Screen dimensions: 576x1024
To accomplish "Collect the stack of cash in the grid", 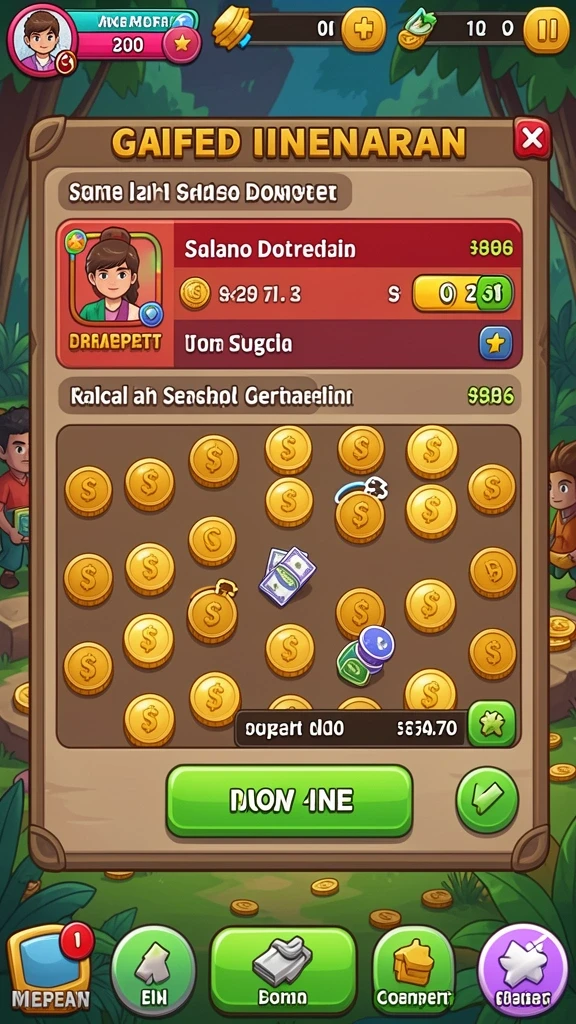I will point(287,575).
